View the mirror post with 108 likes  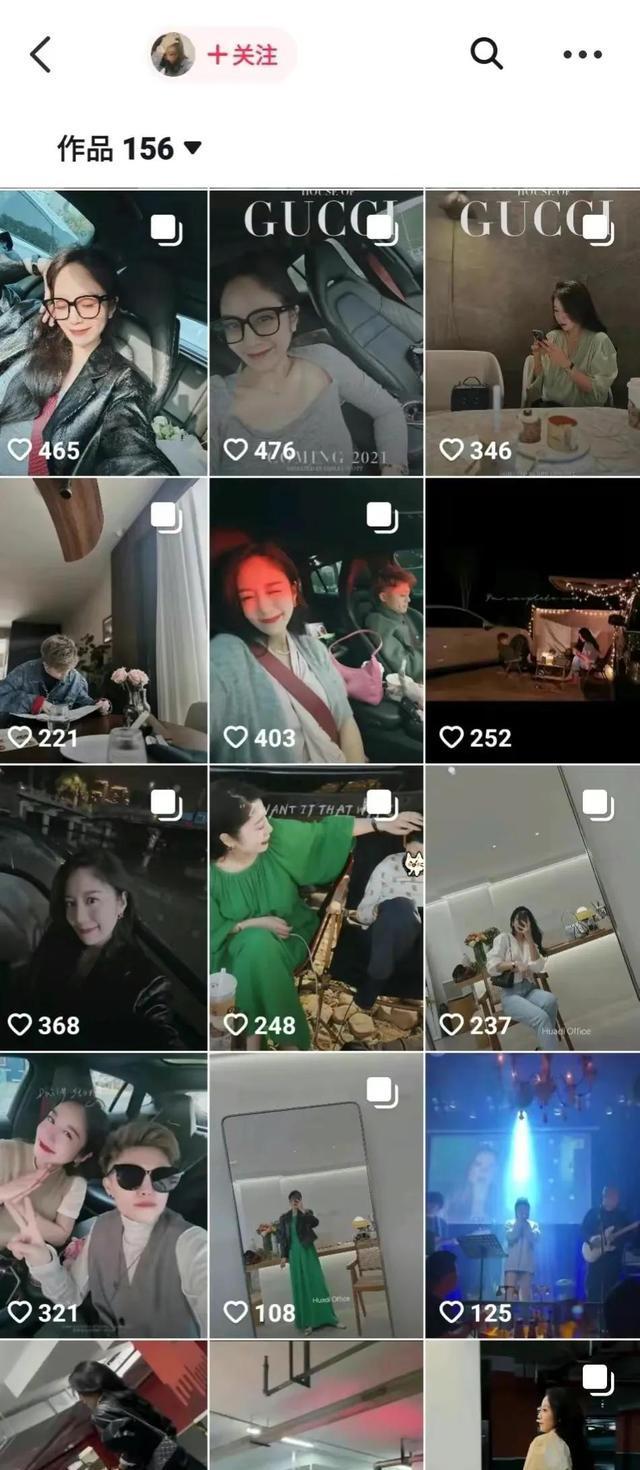(316, 1196)
